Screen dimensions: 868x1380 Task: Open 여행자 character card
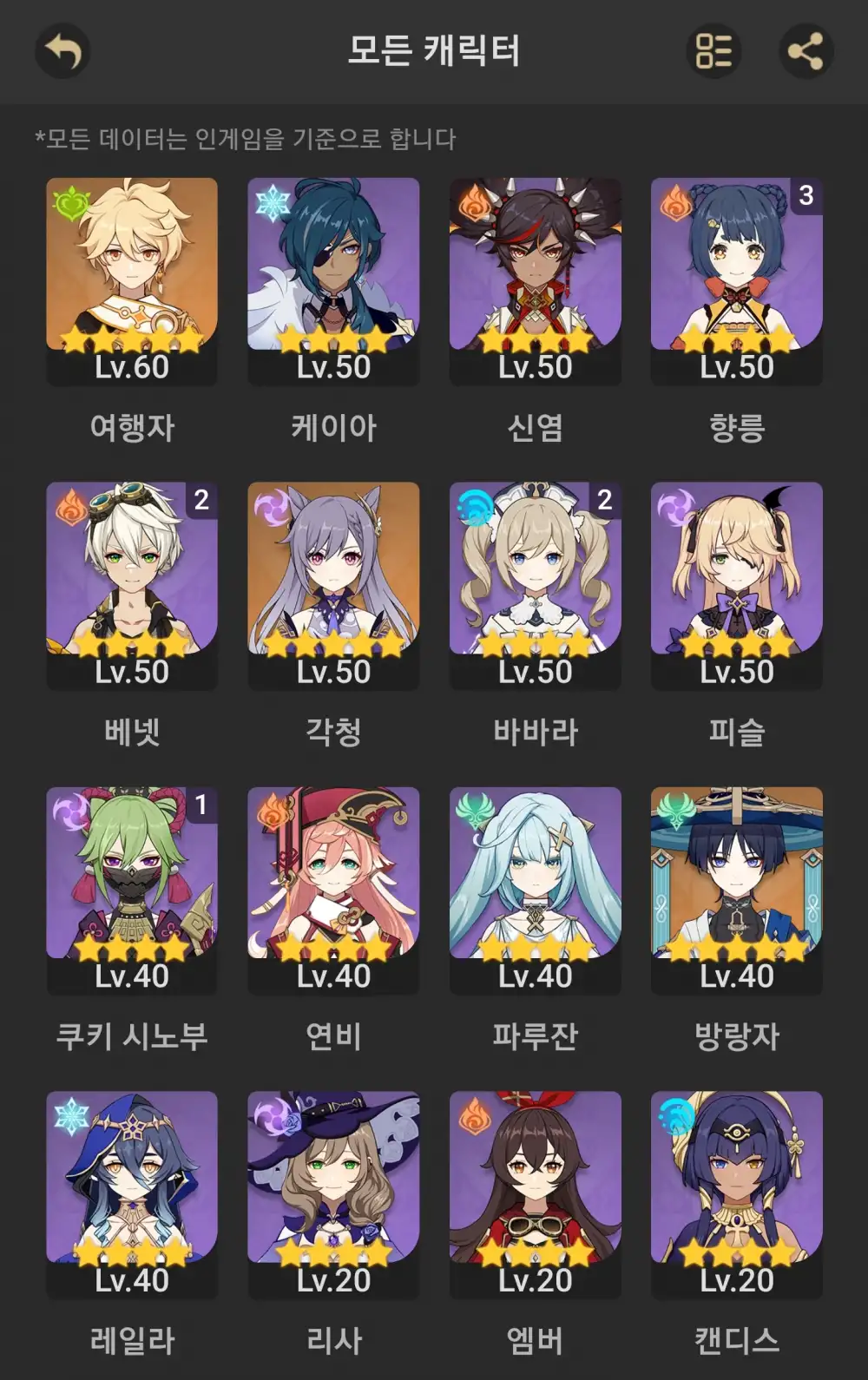132,281
